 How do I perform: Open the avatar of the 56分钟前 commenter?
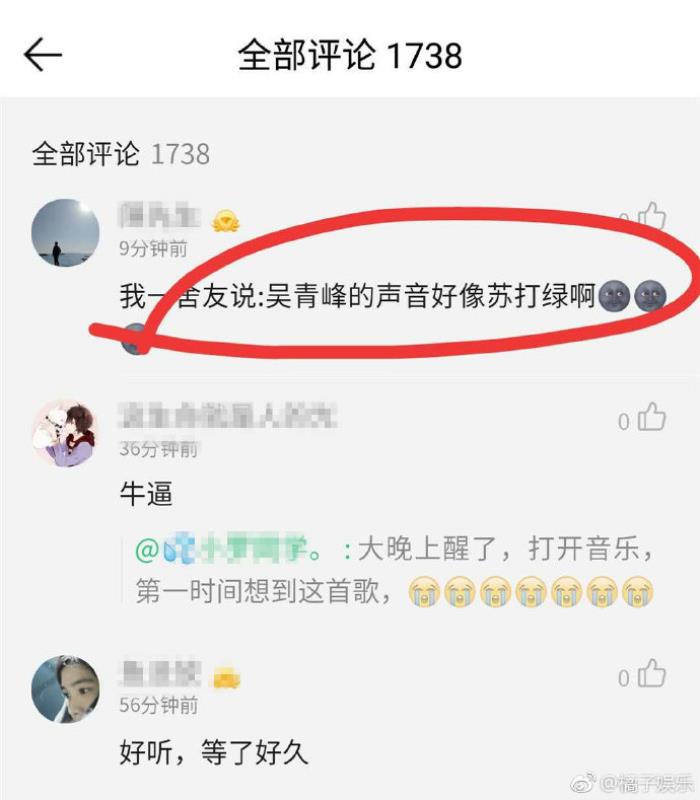pos(66,689)
